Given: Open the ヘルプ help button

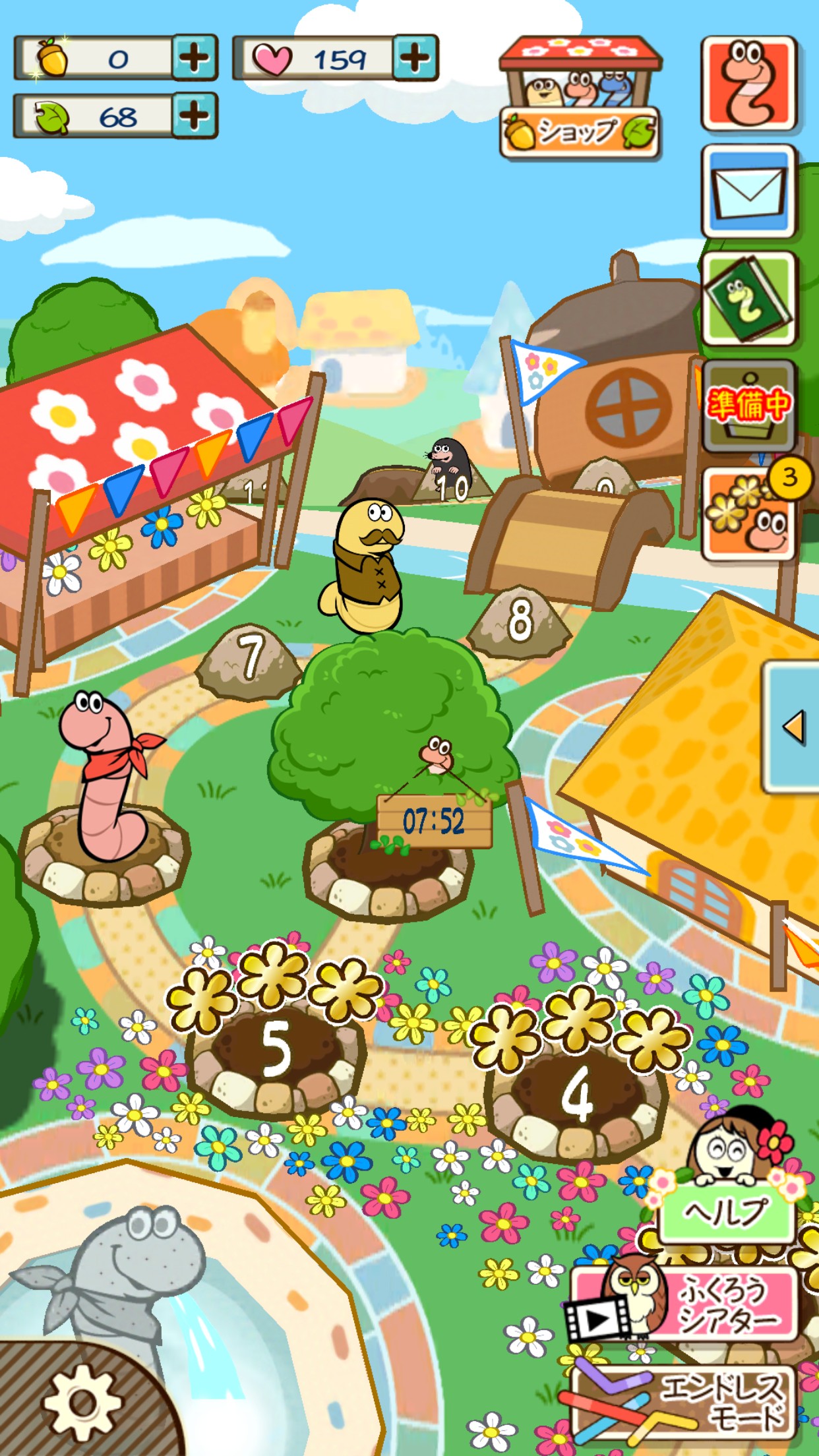Looking at the screenshot, I should pos(727,1212).
